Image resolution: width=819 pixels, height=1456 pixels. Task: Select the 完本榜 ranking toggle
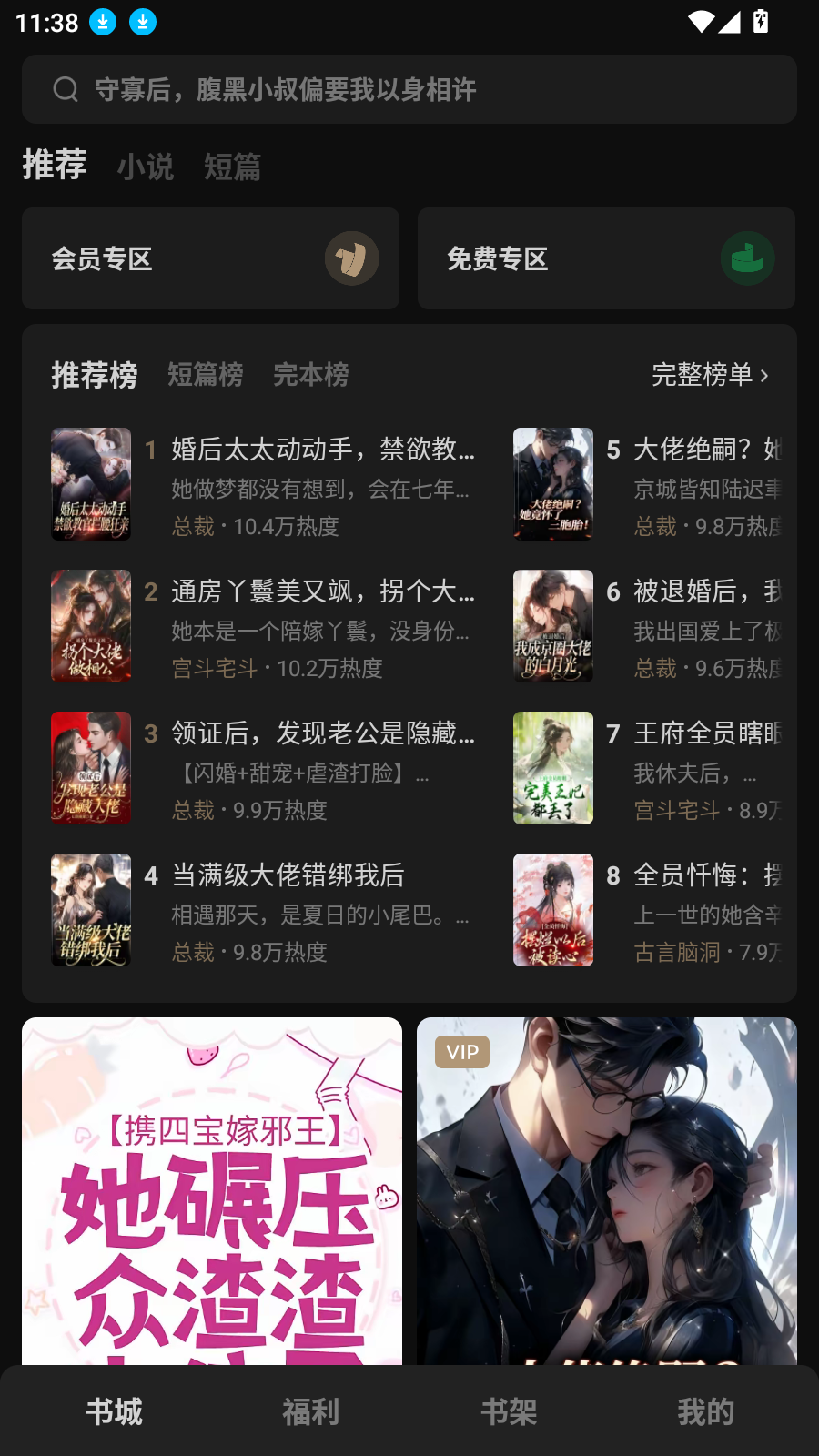point(311,374)
